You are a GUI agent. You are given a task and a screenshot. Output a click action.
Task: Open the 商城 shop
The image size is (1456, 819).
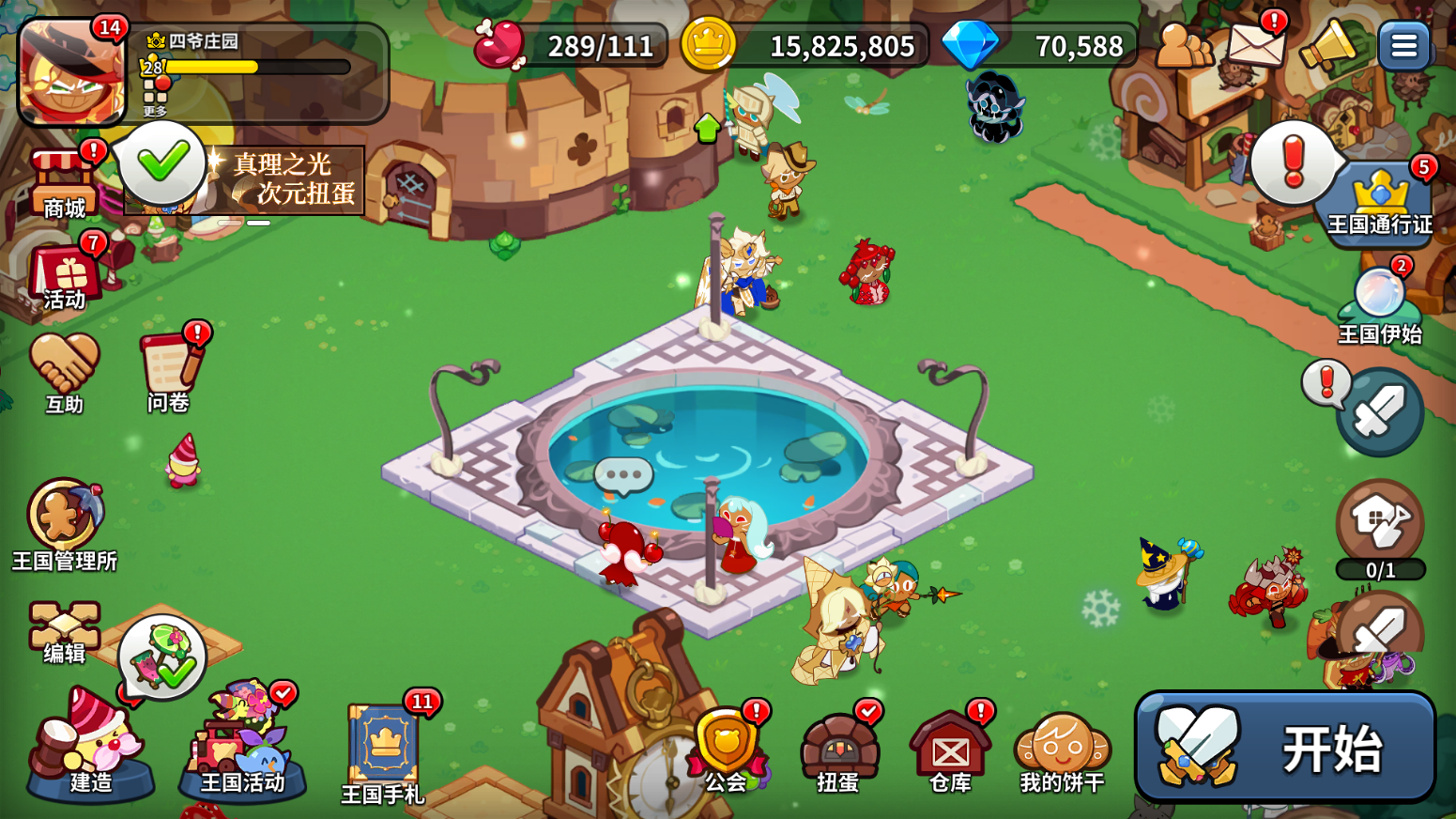64,183
